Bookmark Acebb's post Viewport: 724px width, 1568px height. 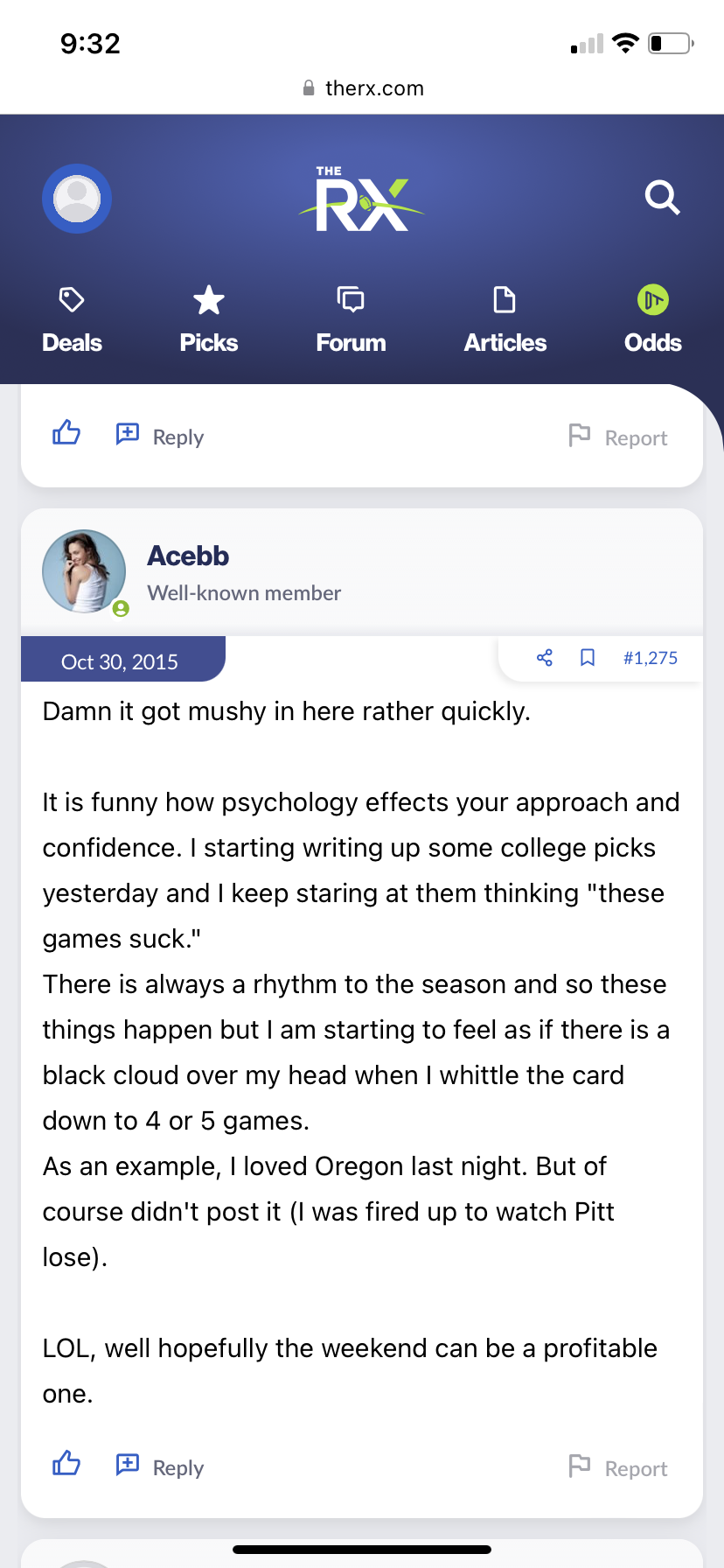[588, 658]
